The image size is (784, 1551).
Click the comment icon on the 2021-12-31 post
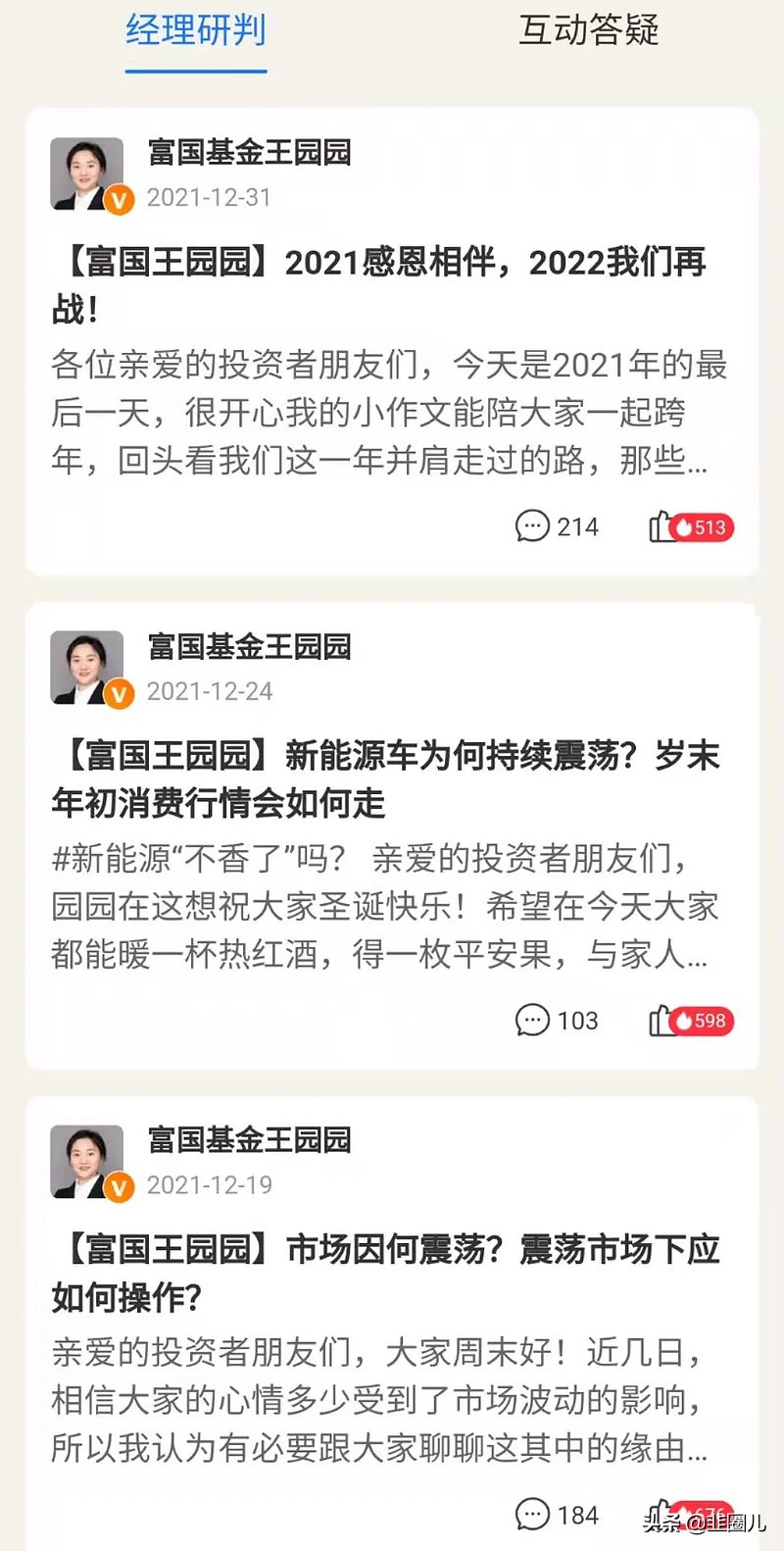pos(532,527)
